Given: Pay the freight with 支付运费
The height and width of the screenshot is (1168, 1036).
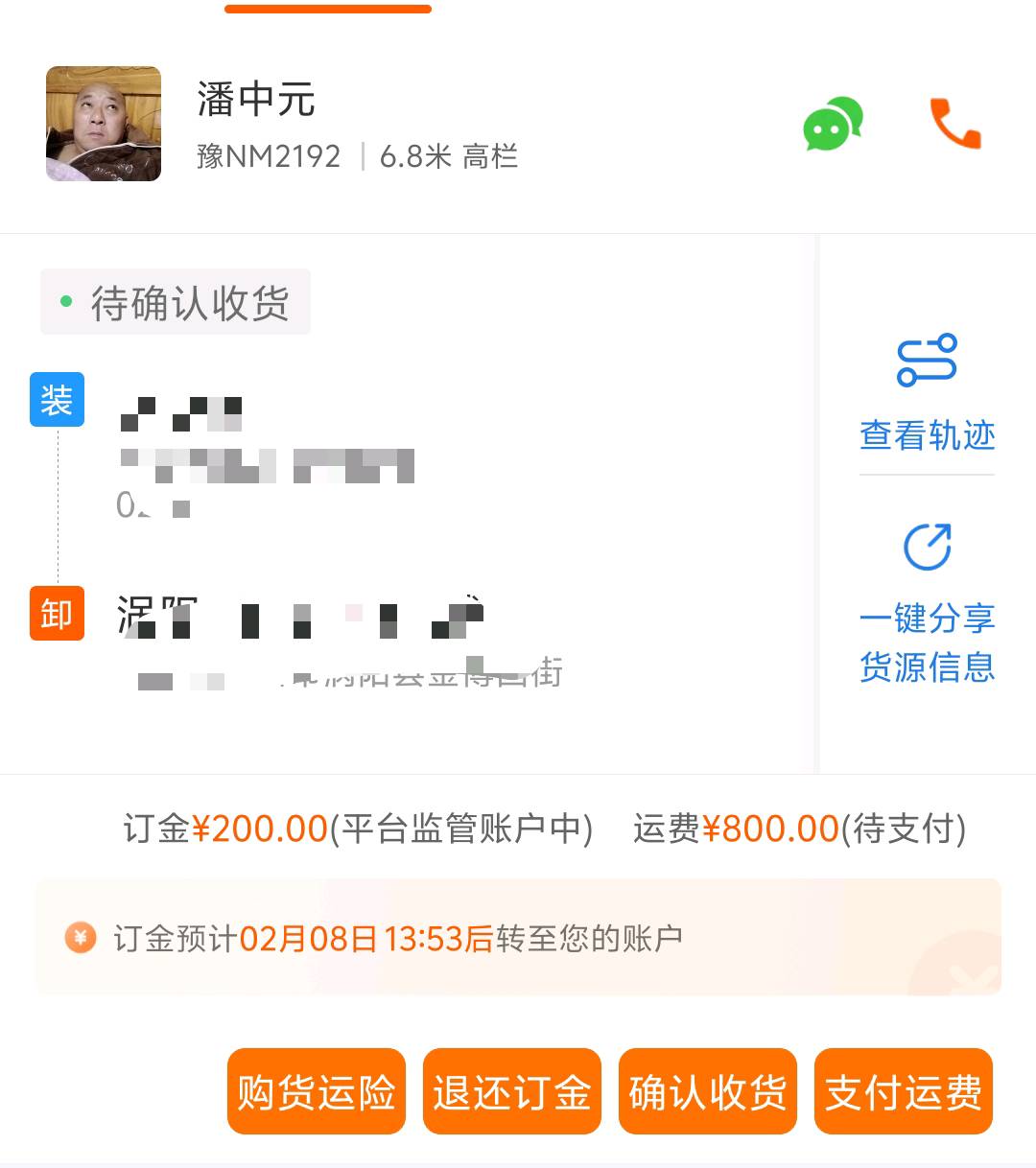Looking at the screenshot, I should [903, 1091].
